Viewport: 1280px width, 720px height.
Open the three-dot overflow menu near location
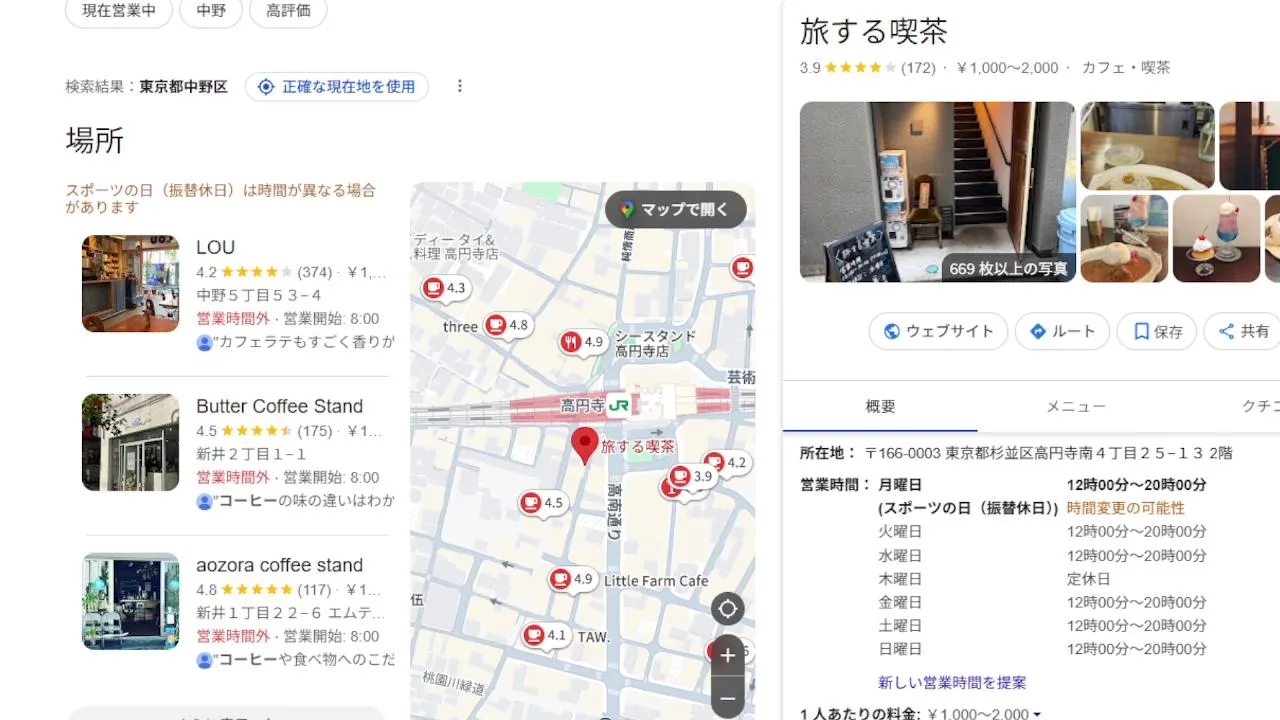coord(460,86)
